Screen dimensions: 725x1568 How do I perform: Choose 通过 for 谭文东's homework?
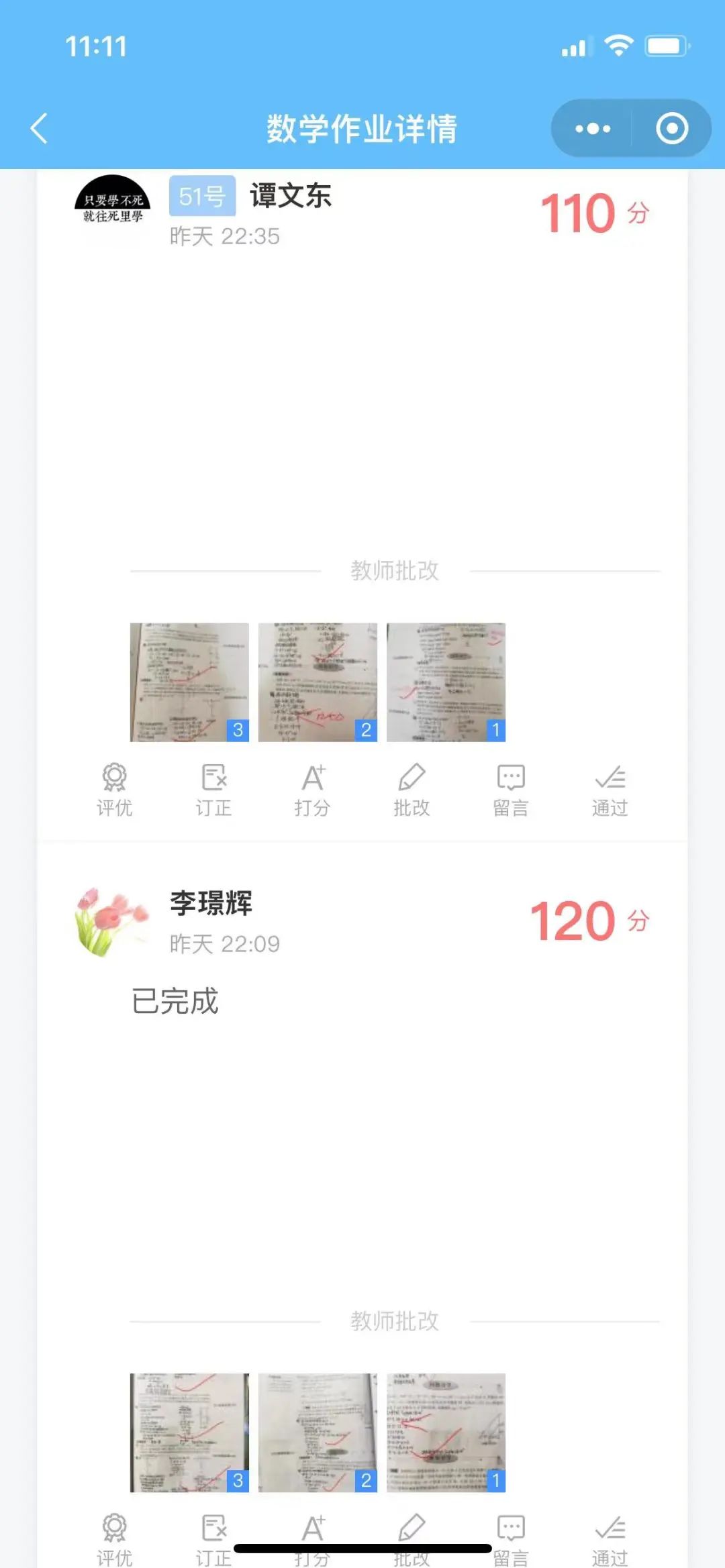(610, 790)
